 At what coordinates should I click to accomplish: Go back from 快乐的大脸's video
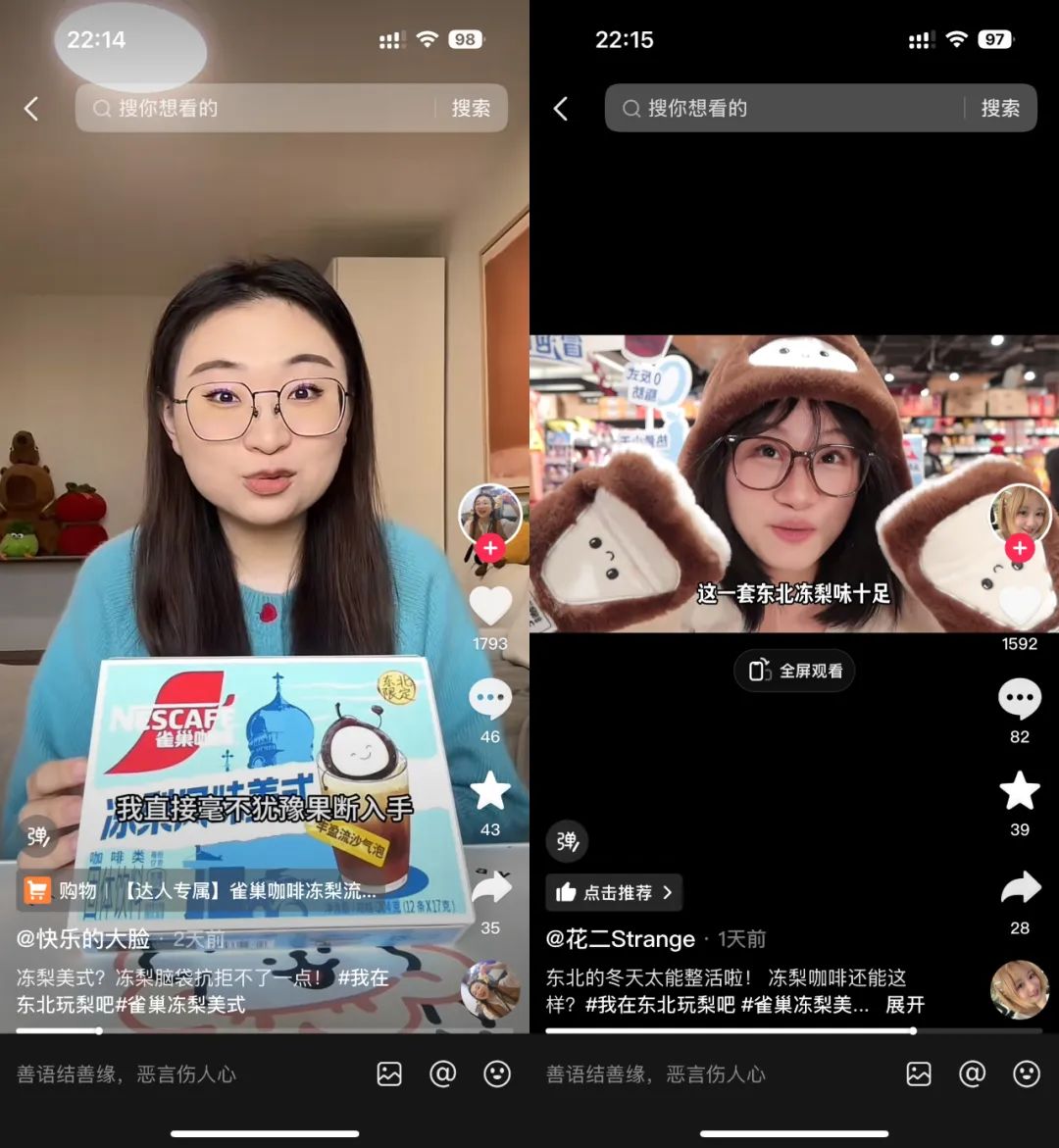[31, 109]
